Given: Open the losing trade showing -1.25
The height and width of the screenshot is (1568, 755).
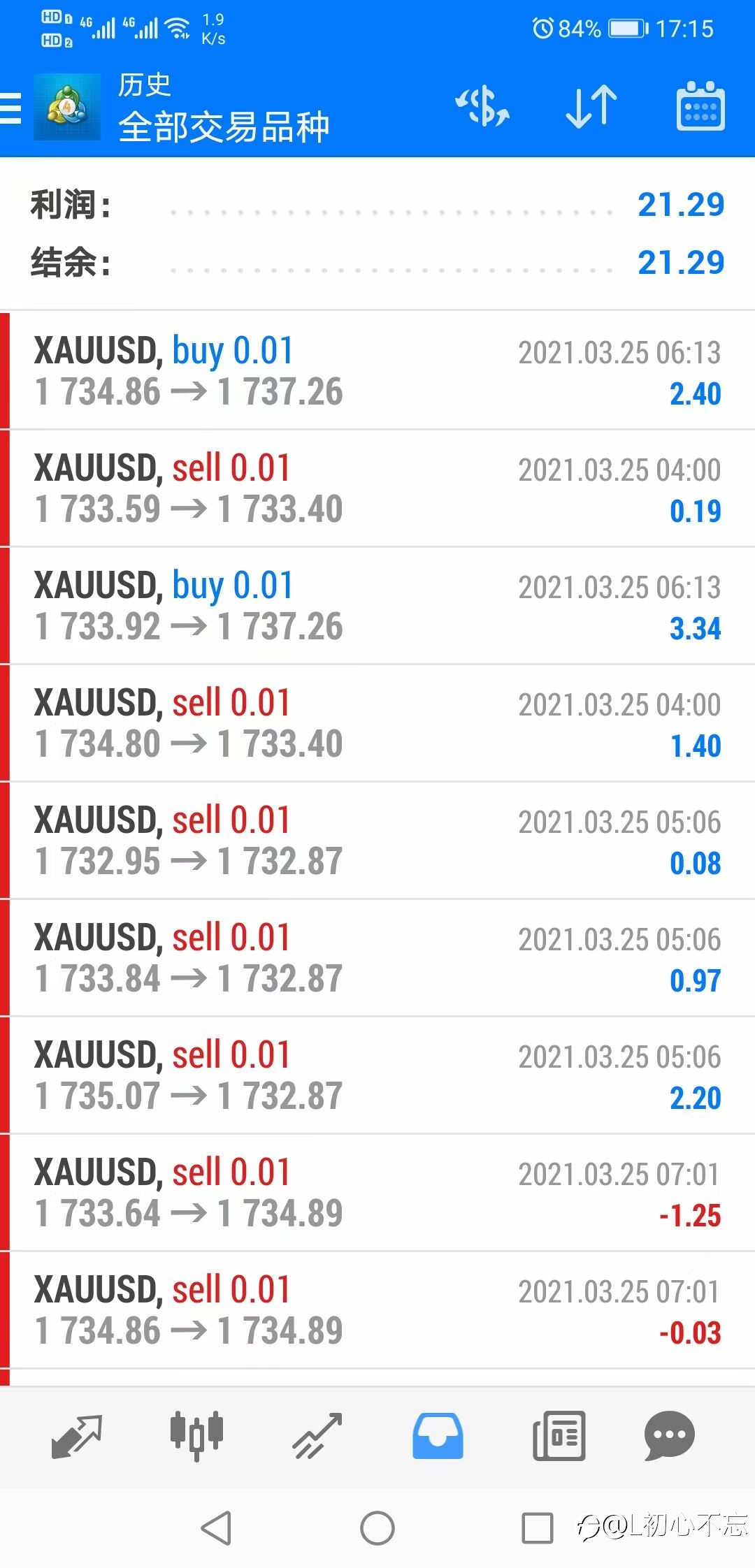Looking at the screenshot, I should coord(377,1192).
